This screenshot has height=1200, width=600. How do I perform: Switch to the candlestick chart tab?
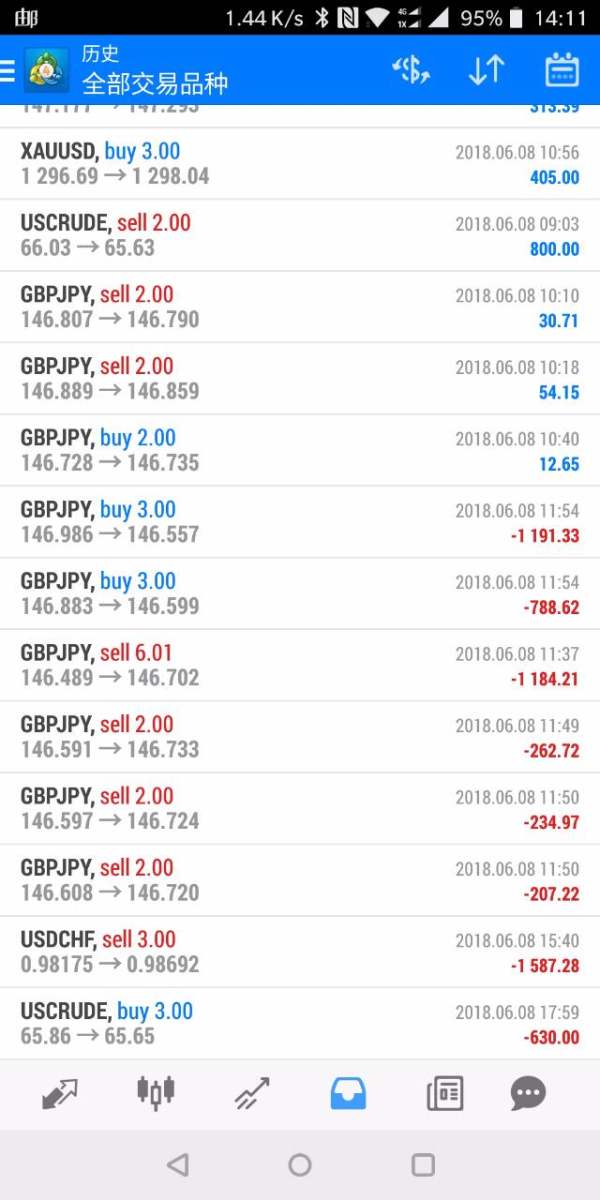156,1092
